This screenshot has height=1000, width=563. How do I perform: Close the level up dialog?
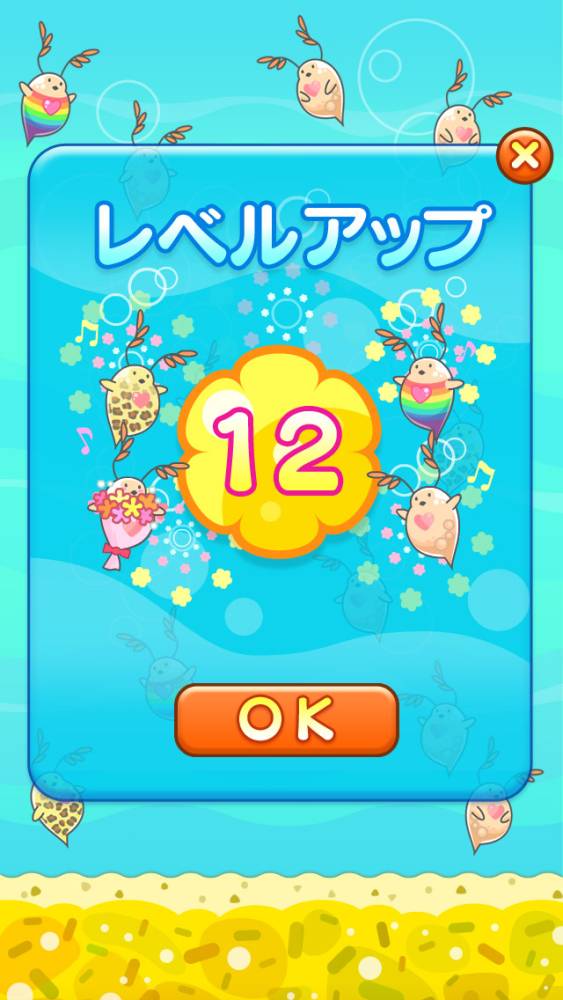coord(524,156)
